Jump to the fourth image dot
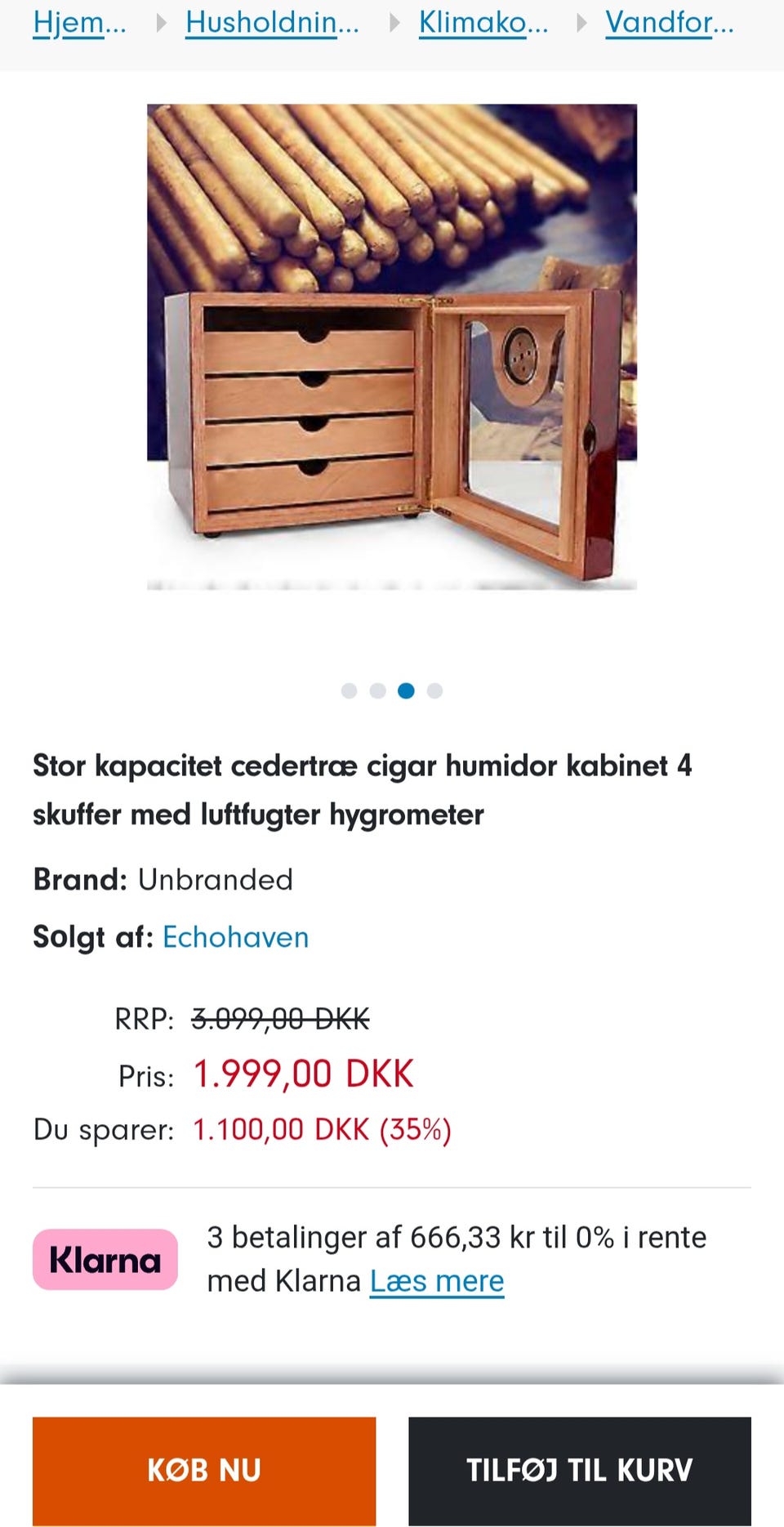 click(434, 691)
